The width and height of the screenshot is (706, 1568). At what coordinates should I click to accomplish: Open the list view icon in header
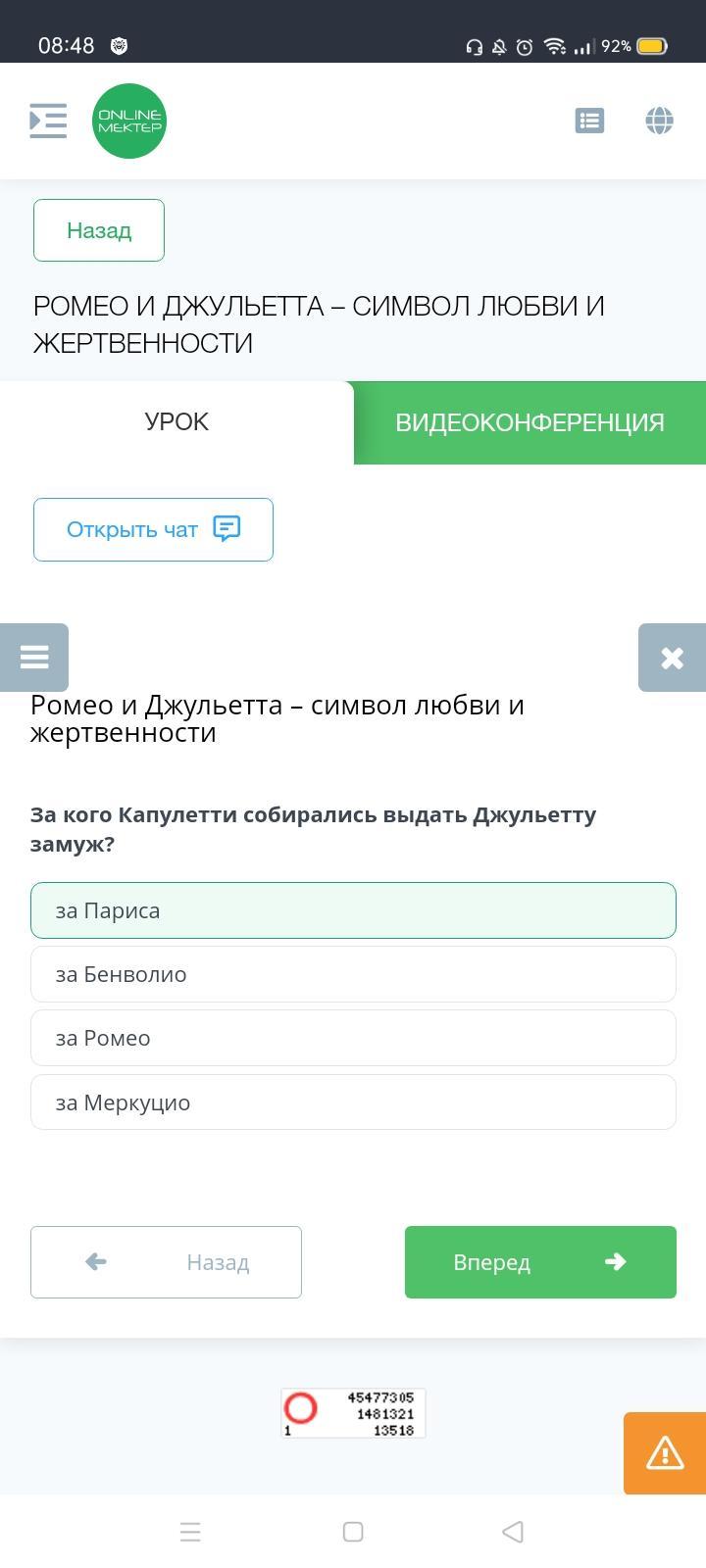pos(589,121)
